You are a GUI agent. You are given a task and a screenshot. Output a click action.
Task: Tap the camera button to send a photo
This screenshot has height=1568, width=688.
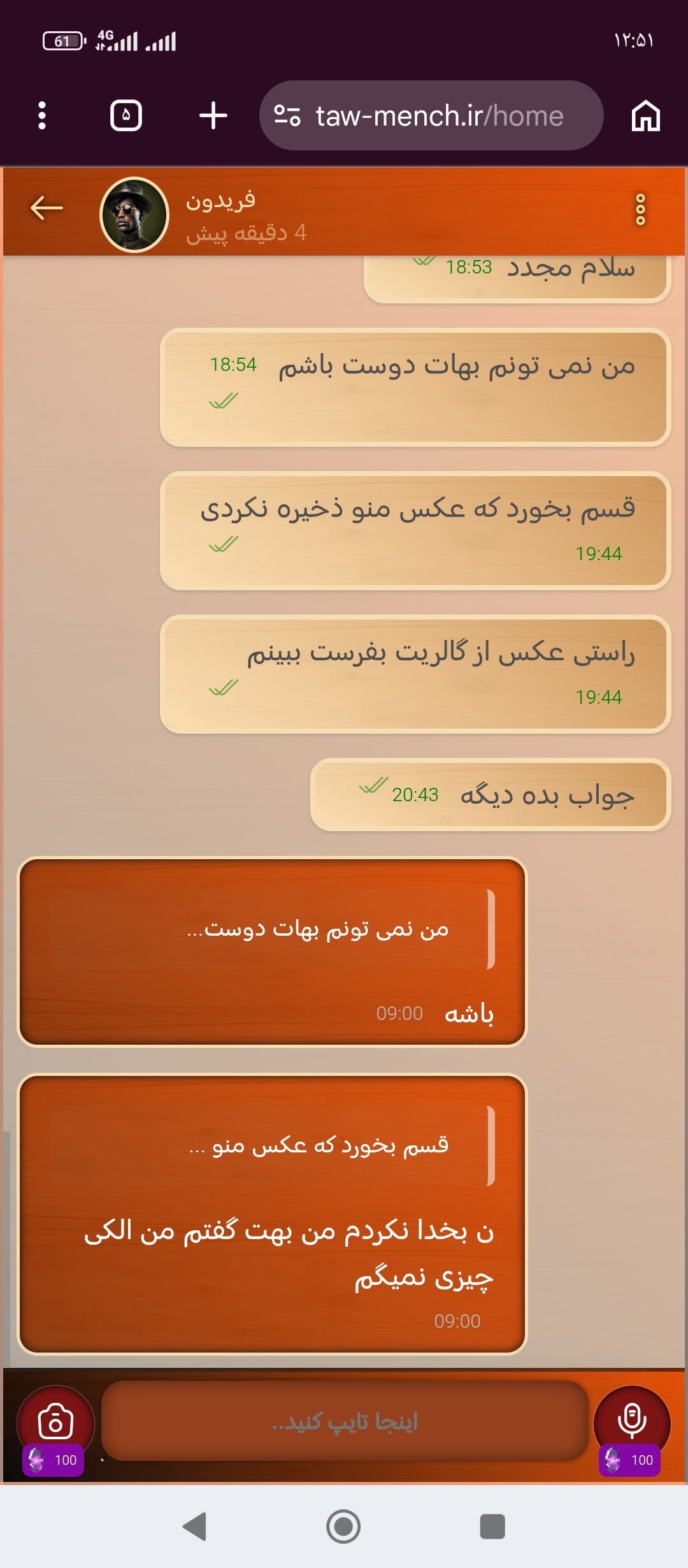[x=55, y=1423]
